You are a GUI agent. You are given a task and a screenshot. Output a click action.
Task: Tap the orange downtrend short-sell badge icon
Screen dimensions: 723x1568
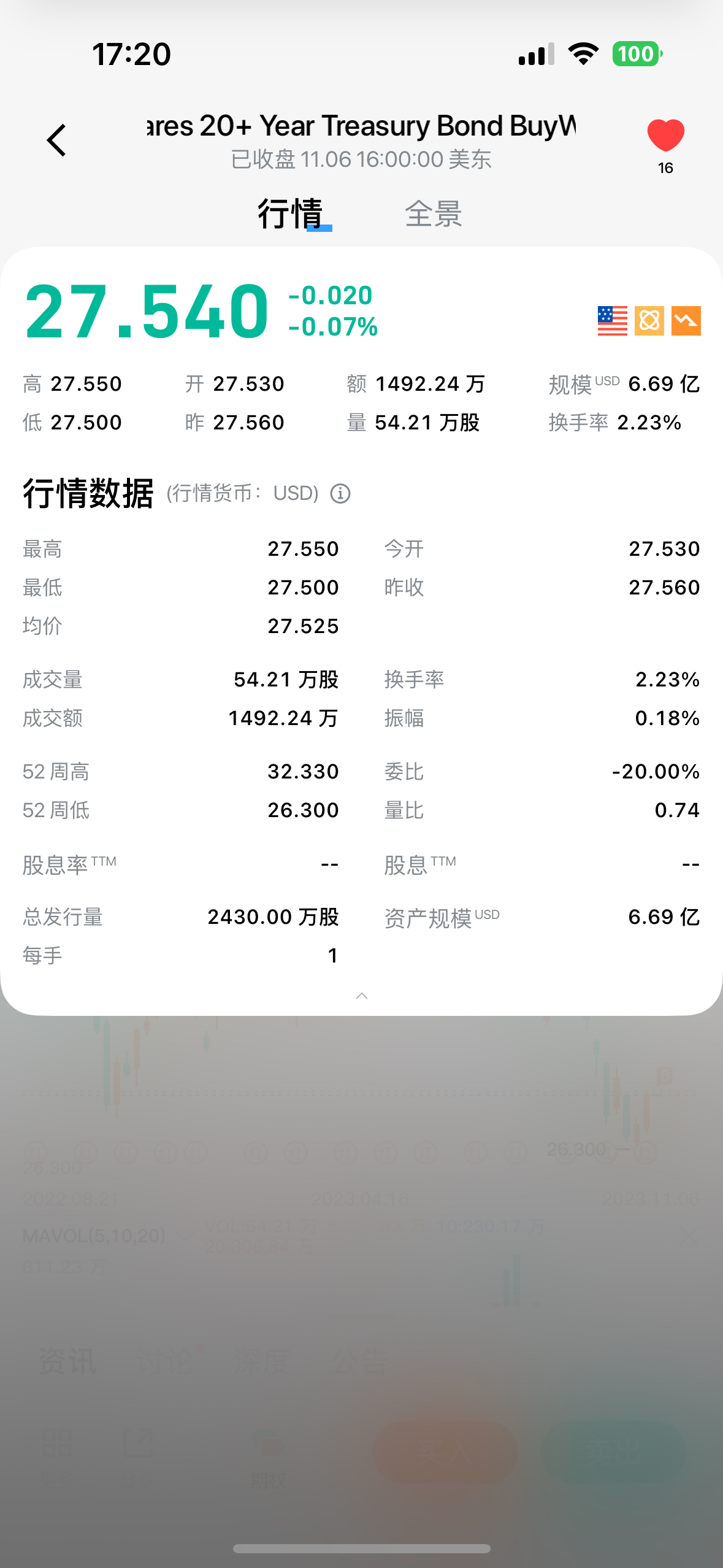(686, 321)
